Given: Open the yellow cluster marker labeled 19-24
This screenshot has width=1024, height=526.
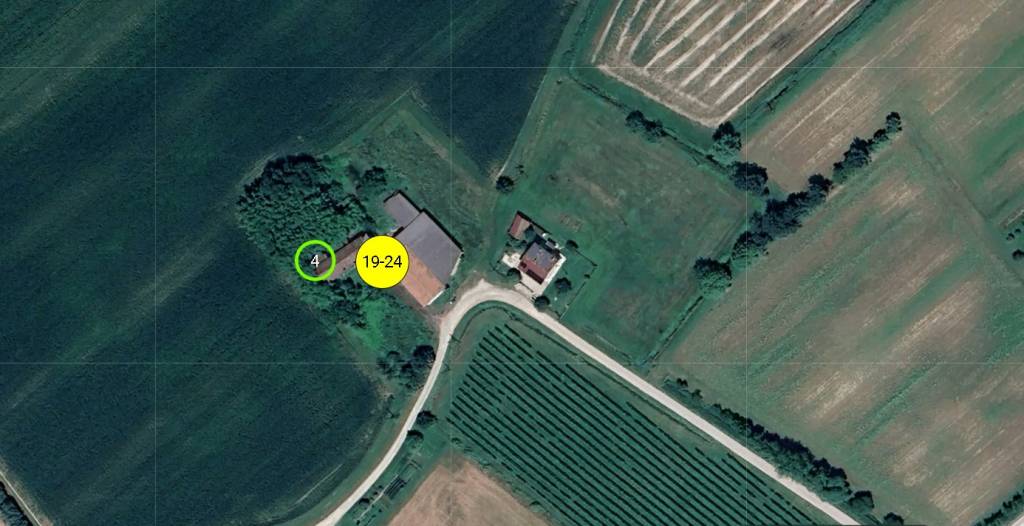Looking at the screenshot, I should click(x=383, y=263).
